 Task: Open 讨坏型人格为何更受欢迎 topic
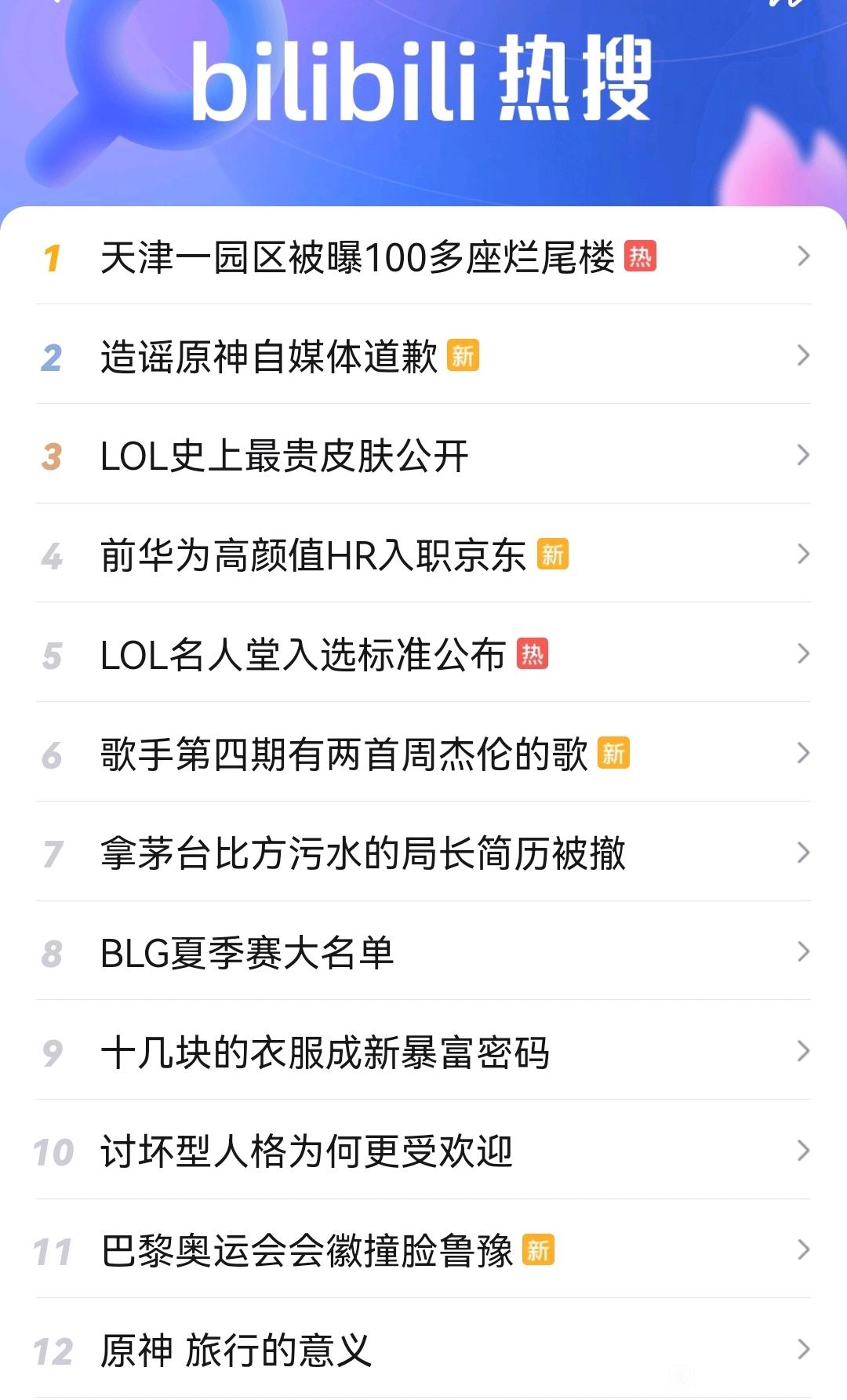[x=306, y=1151]
